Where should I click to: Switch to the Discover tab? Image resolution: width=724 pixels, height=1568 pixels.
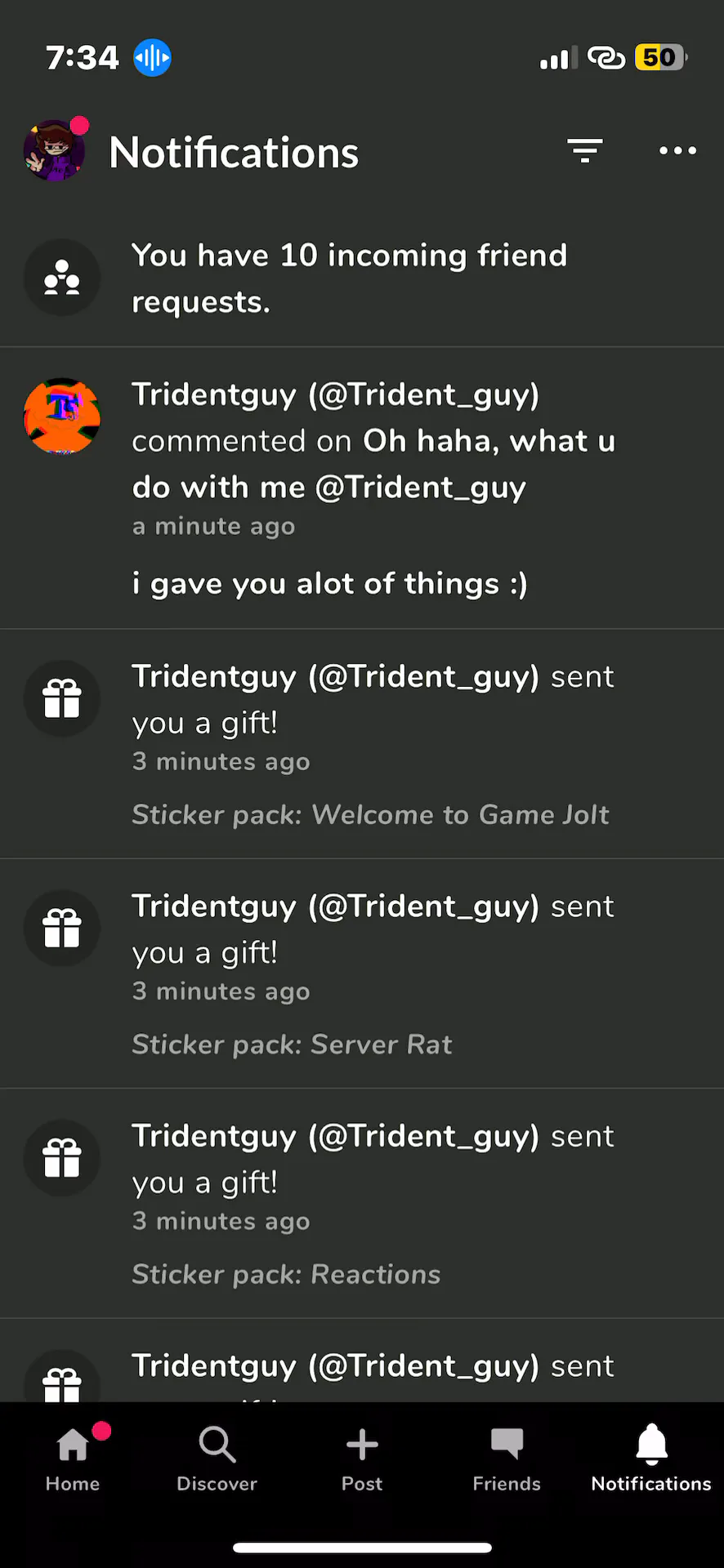(217, 1459)
